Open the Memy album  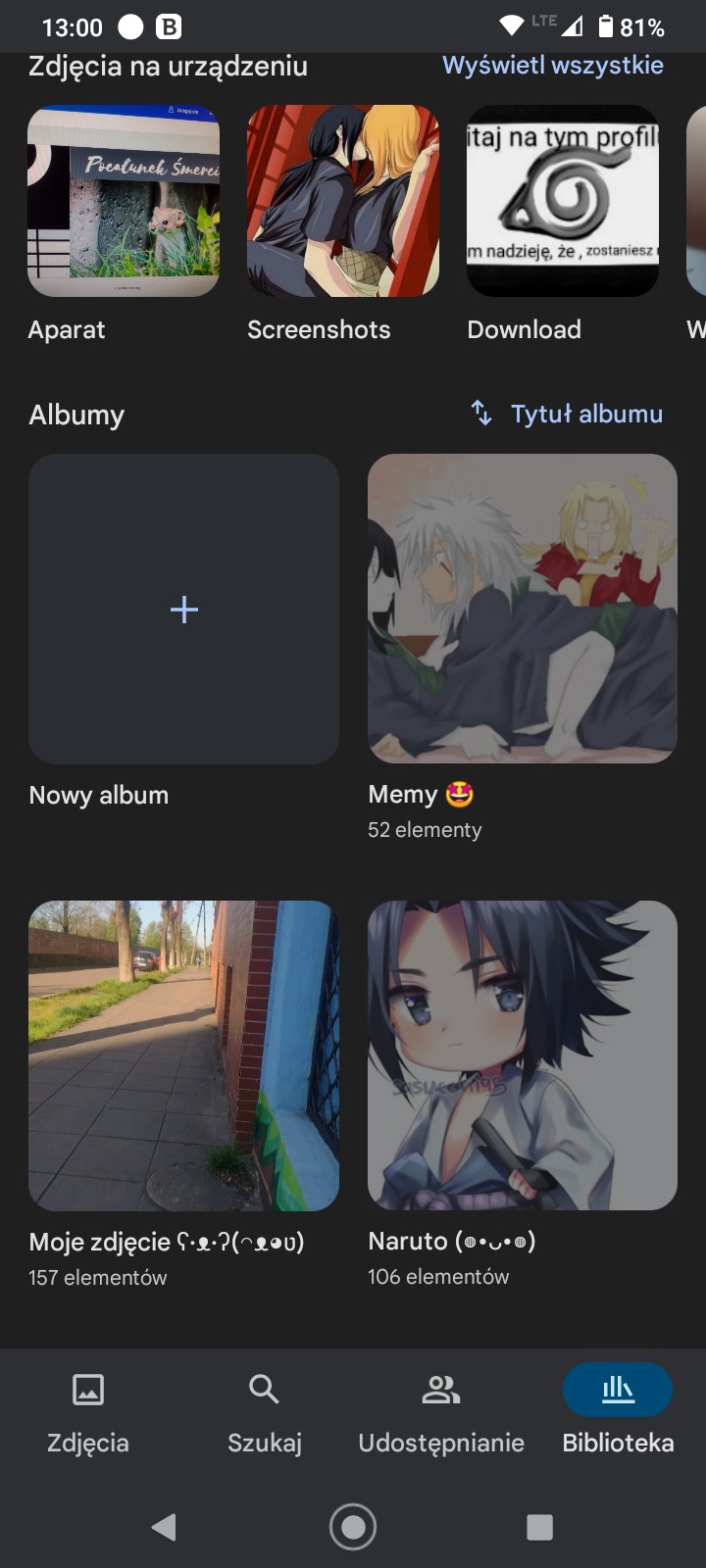tap(522, 609)
